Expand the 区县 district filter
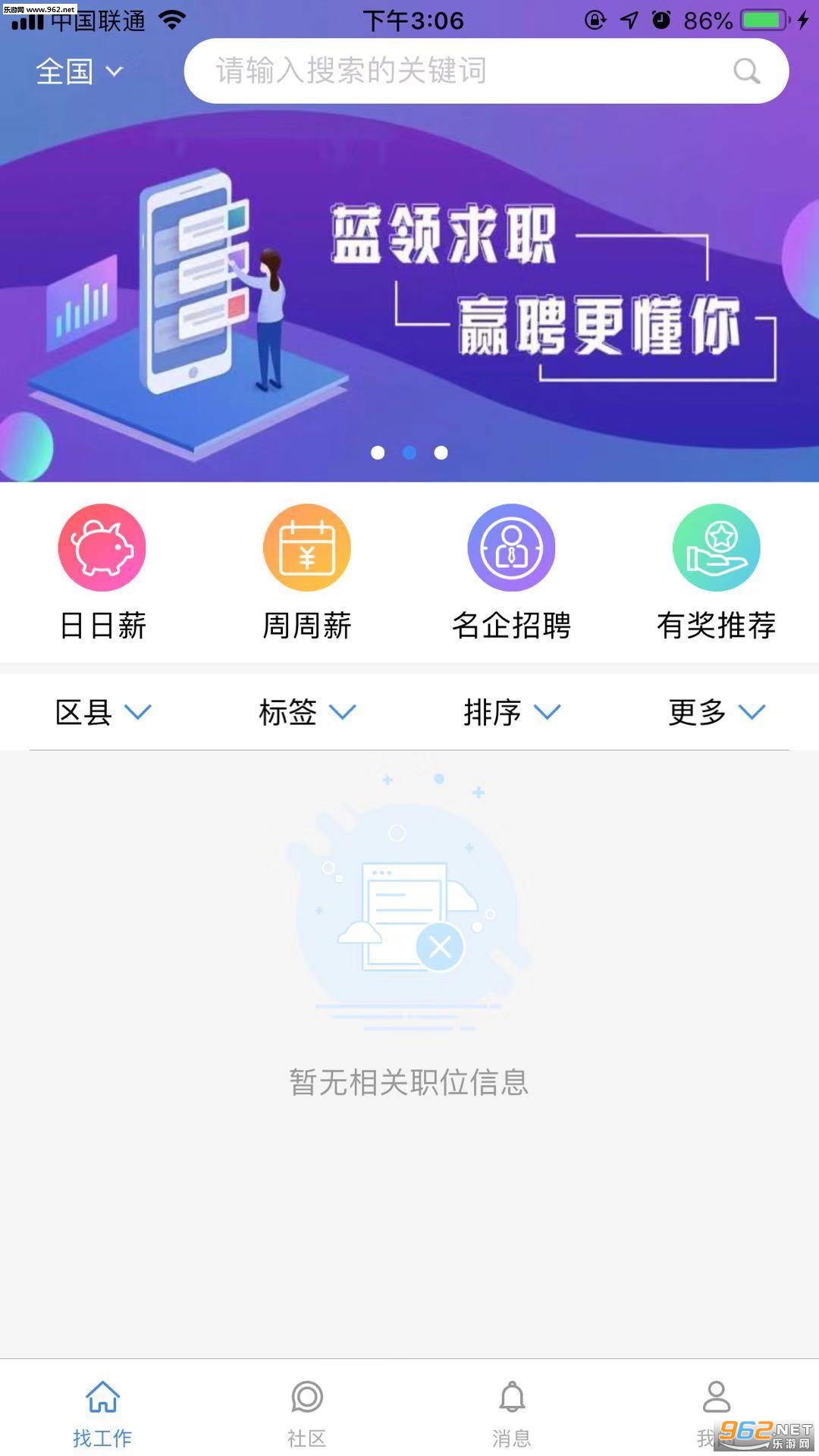 click(103, 712)
